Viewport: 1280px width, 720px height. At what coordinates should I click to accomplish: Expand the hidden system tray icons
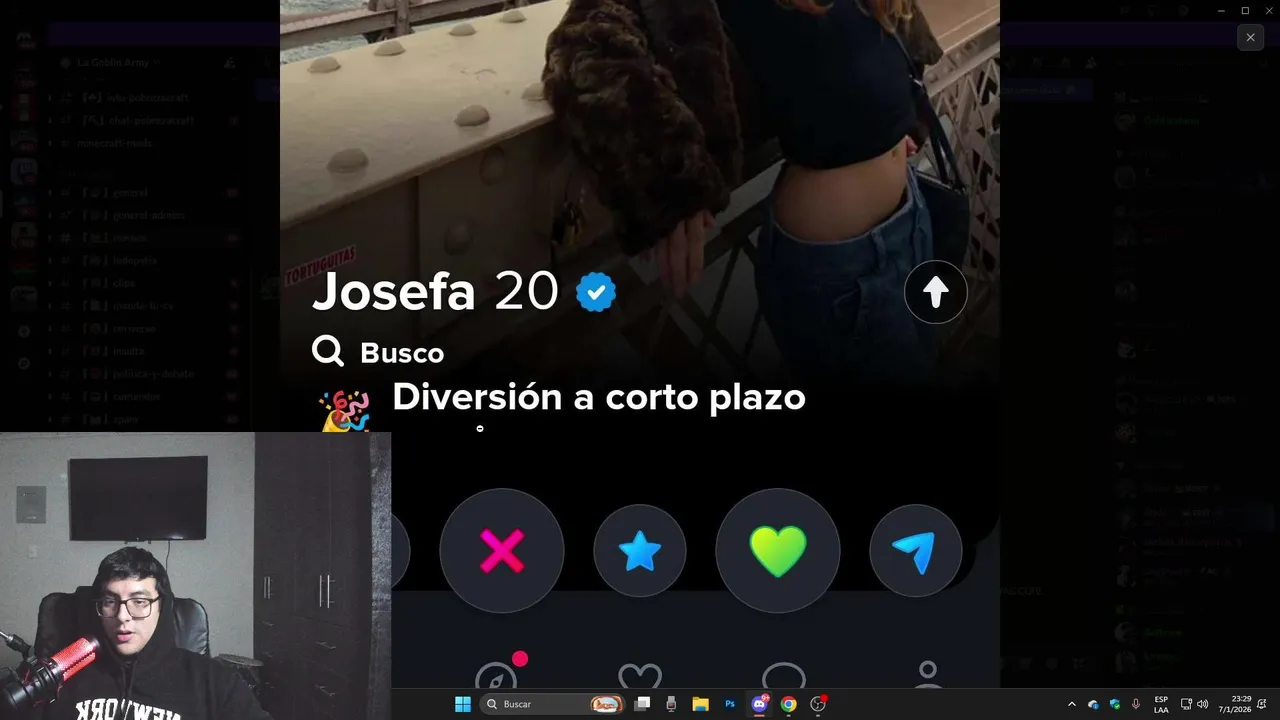coord(1072,704)
